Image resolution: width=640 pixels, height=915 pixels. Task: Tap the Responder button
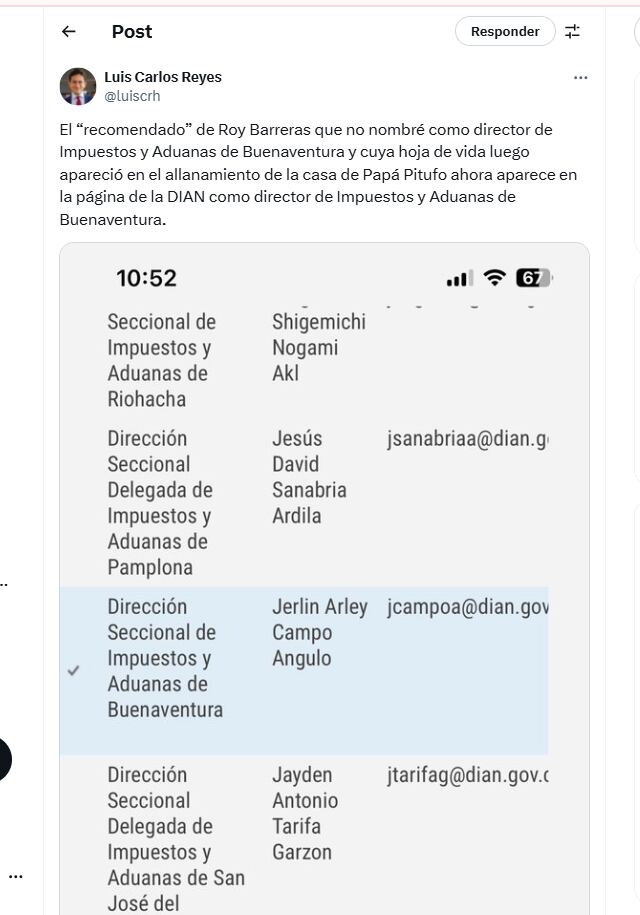pos(505,32)
